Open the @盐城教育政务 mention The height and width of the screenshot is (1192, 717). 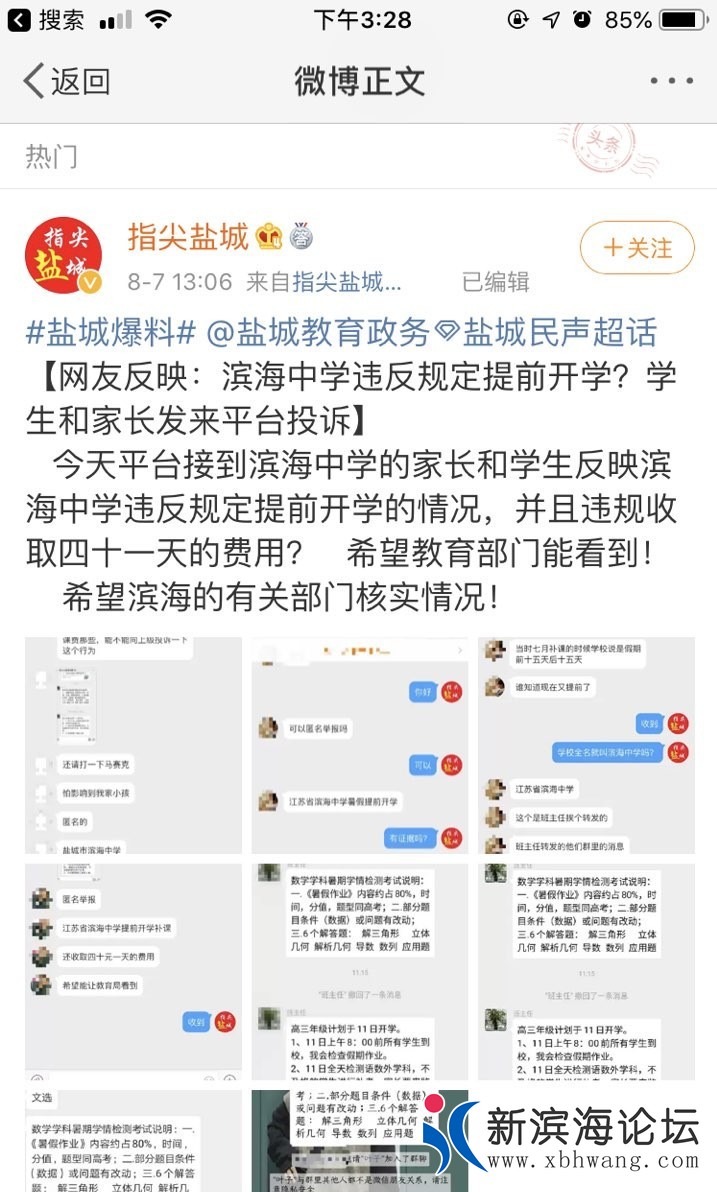click(x=318, y=331)
